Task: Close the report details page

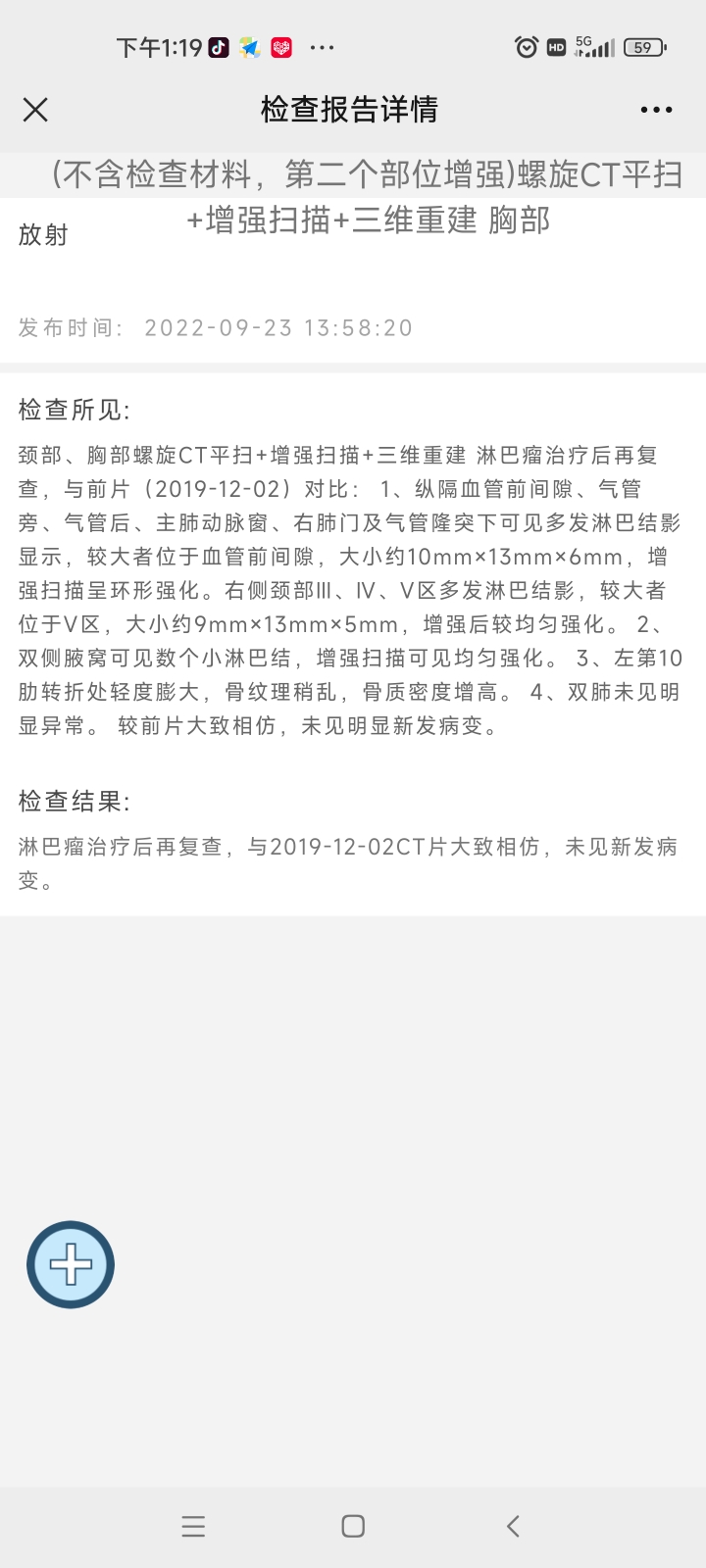Action: [35, 110]
